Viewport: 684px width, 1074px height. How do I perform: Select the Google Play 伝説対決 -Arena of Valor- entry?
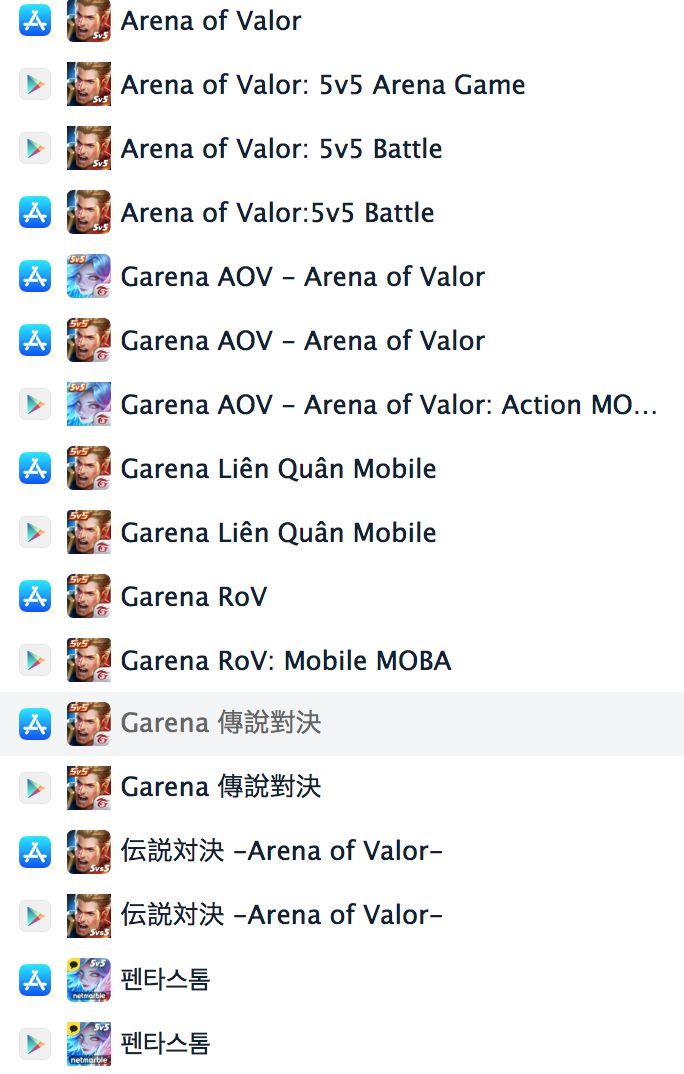(281, 915)
